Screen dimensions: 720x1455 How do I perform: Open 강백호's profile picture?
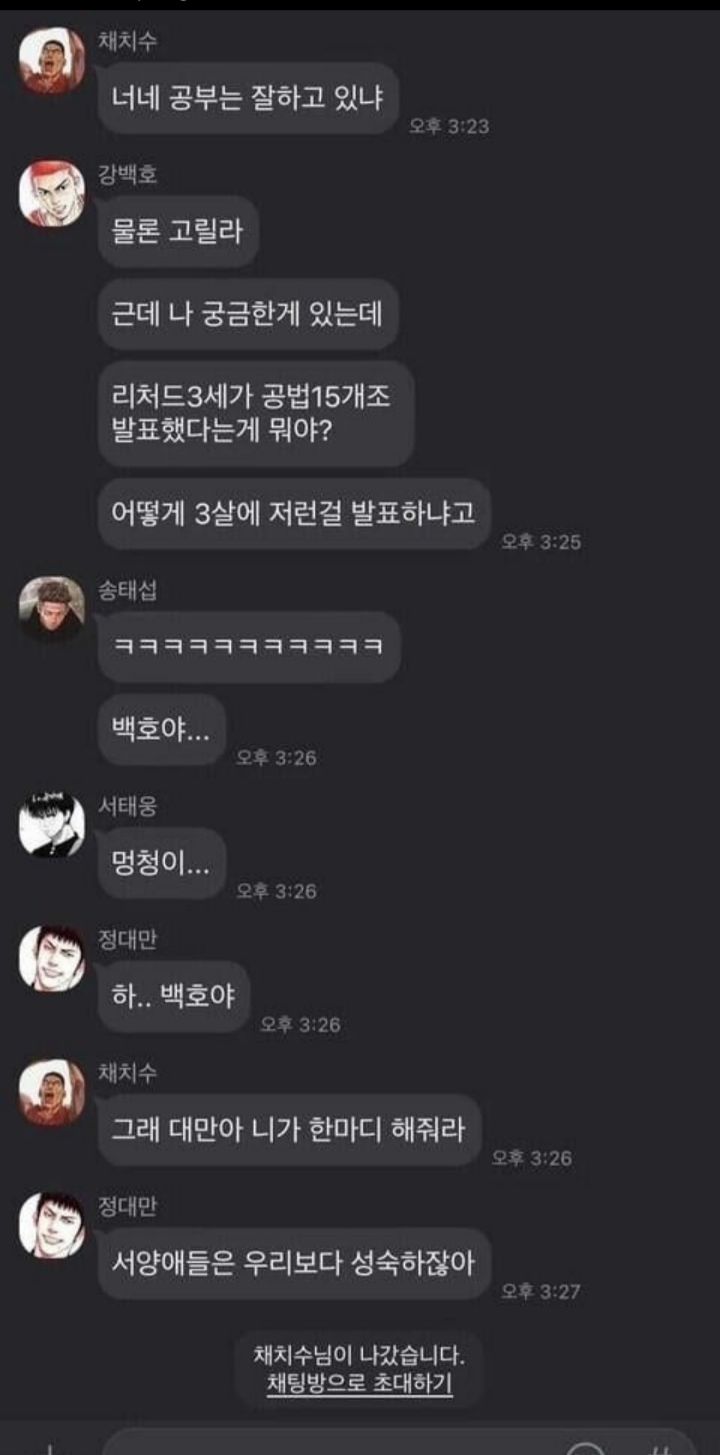pyautogui.click(x=52, y=193)
